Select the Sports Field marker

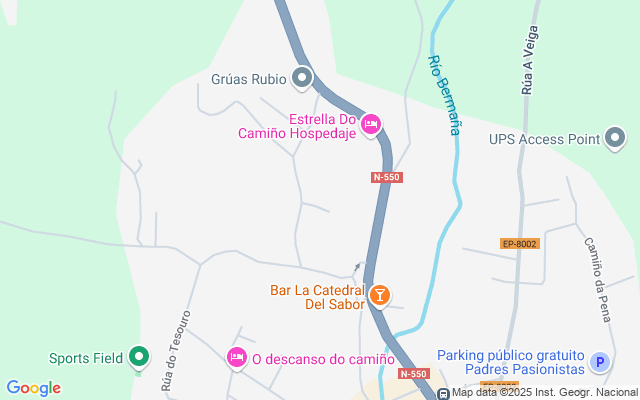pos(139,357)
